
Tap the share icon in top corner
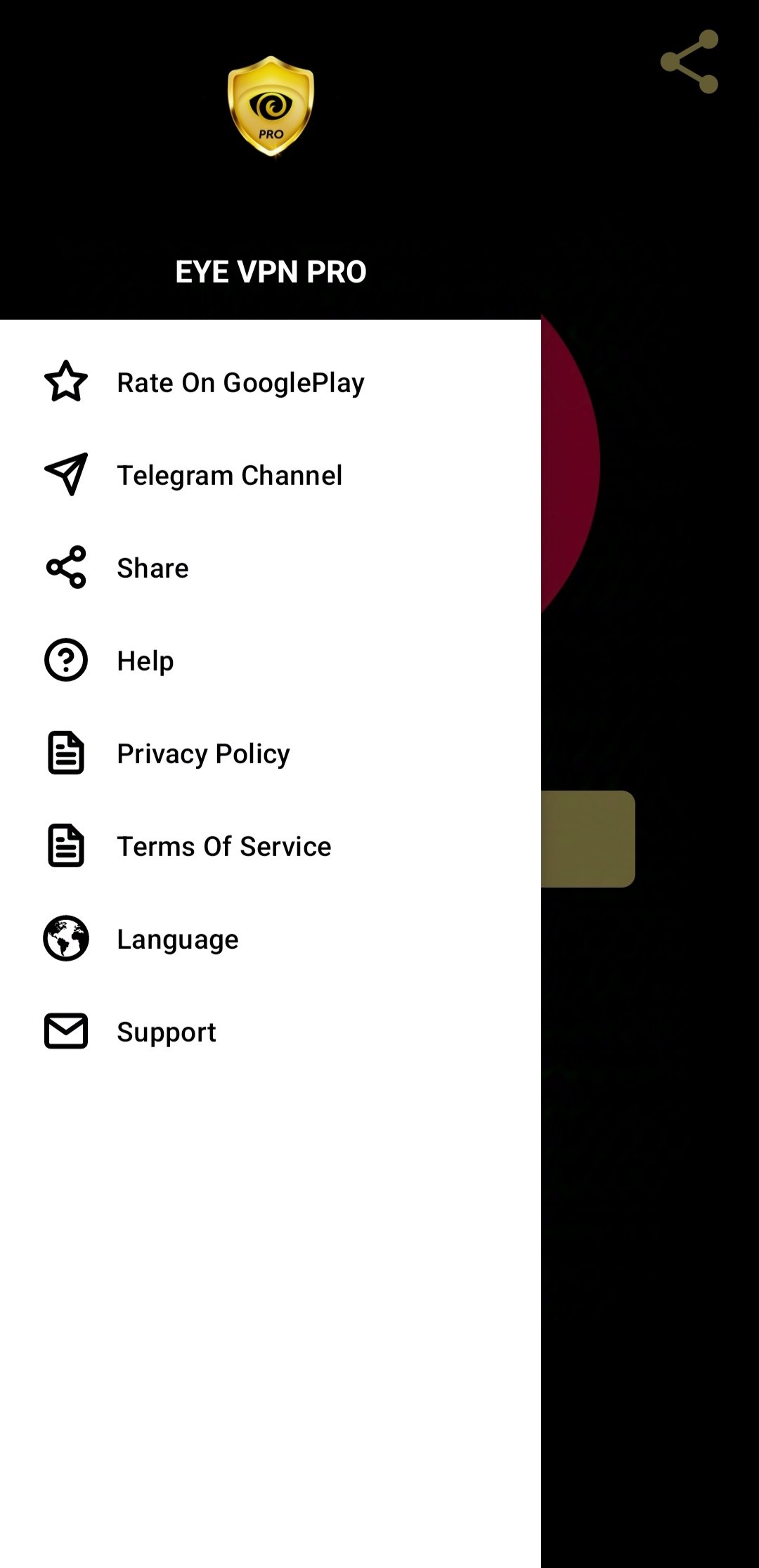click(x=689, y=62)
